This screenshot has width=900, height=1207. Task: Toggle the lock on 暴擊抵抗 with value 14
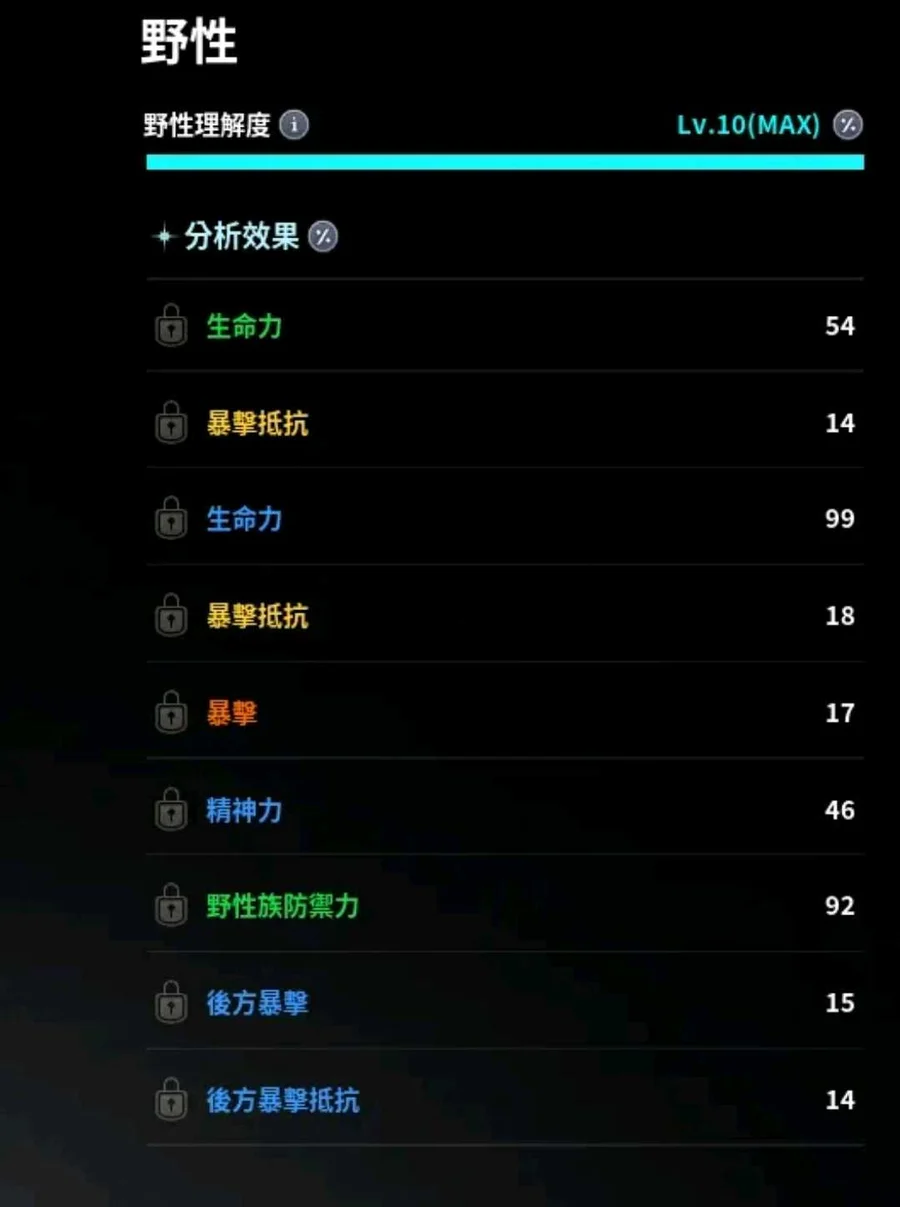coord(172,423)
